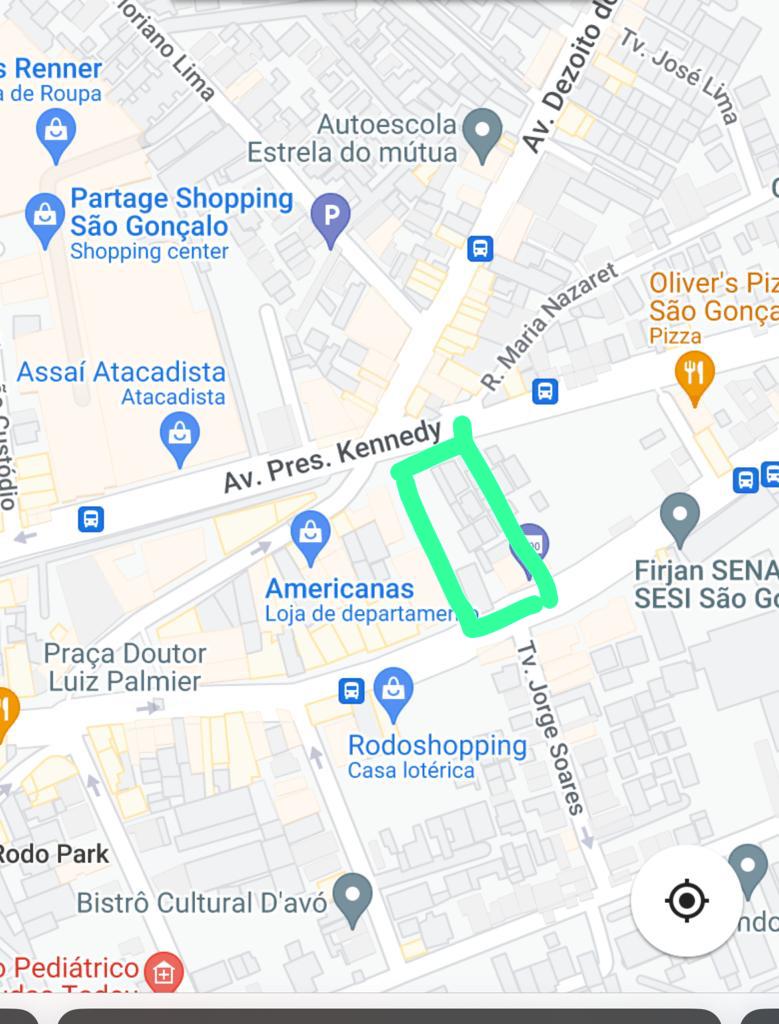Center map on my current location
Image resolution: width=779 pixels, height=1024 pixels.
(686, 901)
